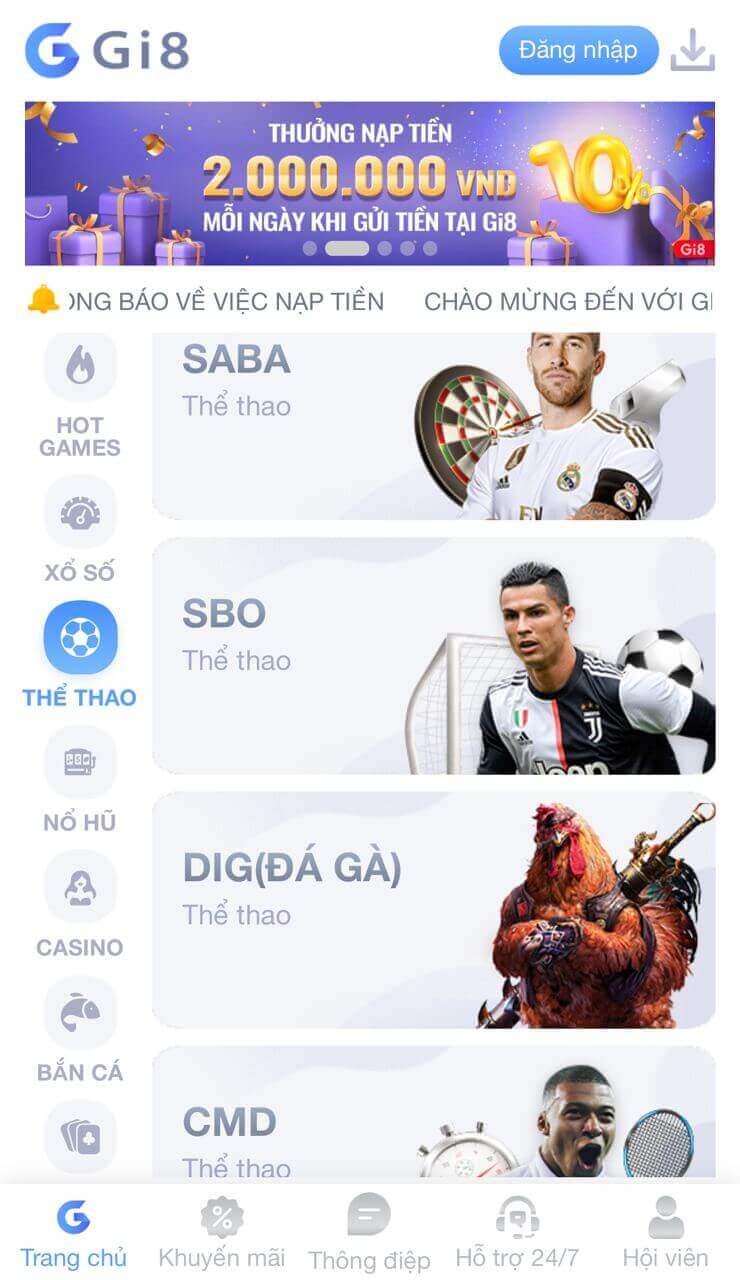Tap the Đăng nhập login button
The height and width of the screenshot is (1280, 740).
(578, 51)
